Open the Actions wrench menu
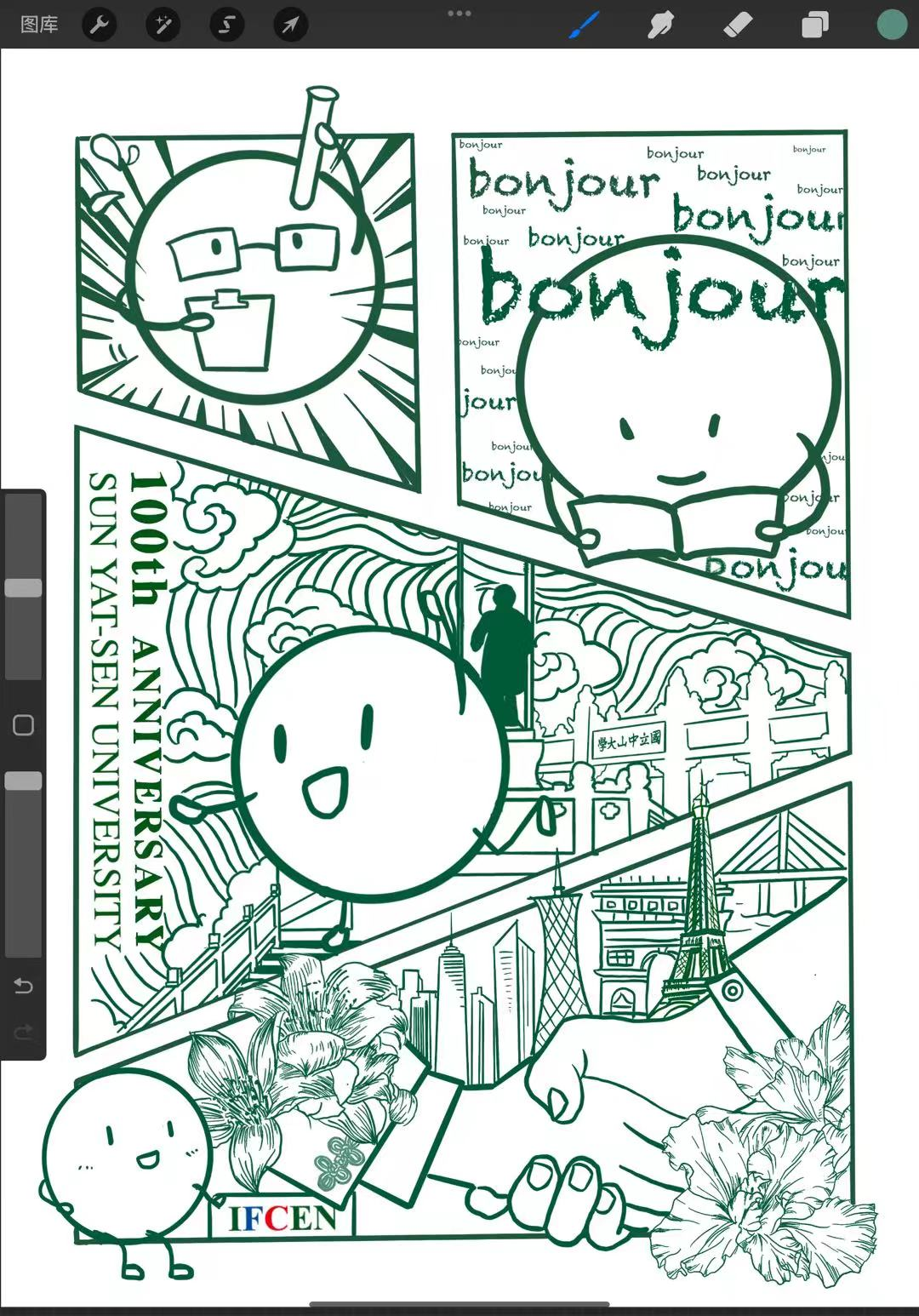 [99, 25]
